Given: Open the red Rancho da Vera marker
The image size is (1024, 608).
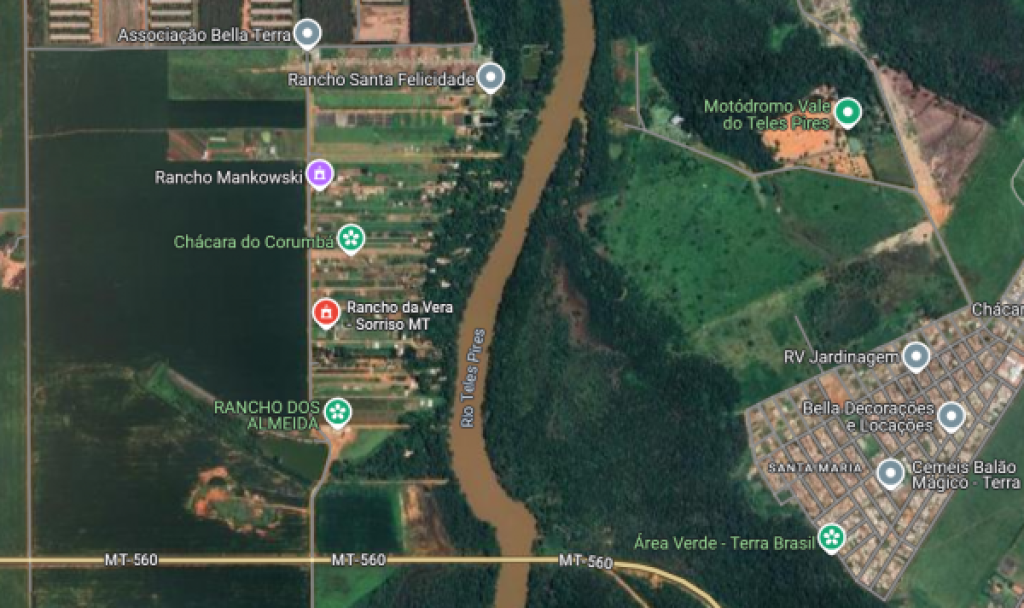Looking at the screenshot, I should [x=325, y=313].
